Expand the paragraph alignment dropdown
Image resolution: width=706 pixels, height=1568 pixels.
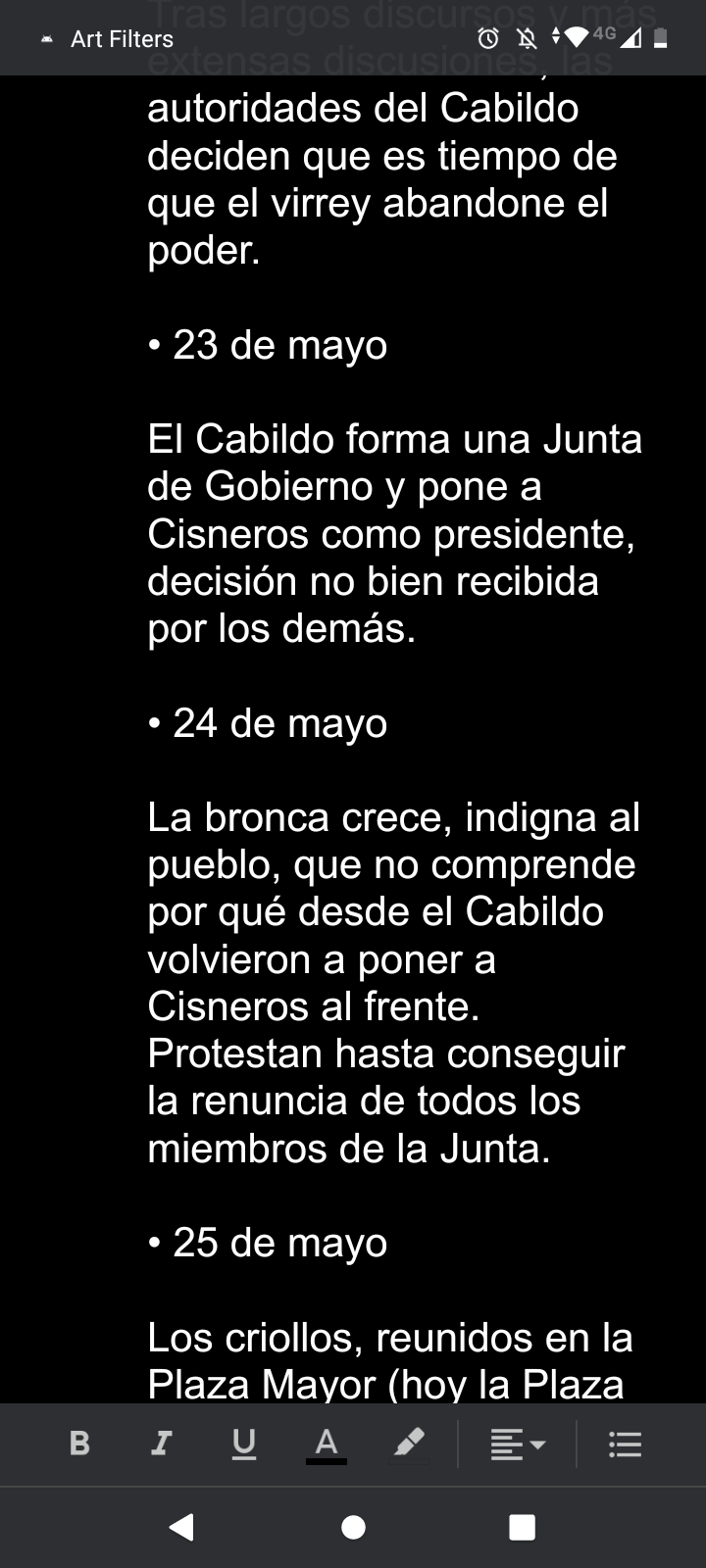518,1444
